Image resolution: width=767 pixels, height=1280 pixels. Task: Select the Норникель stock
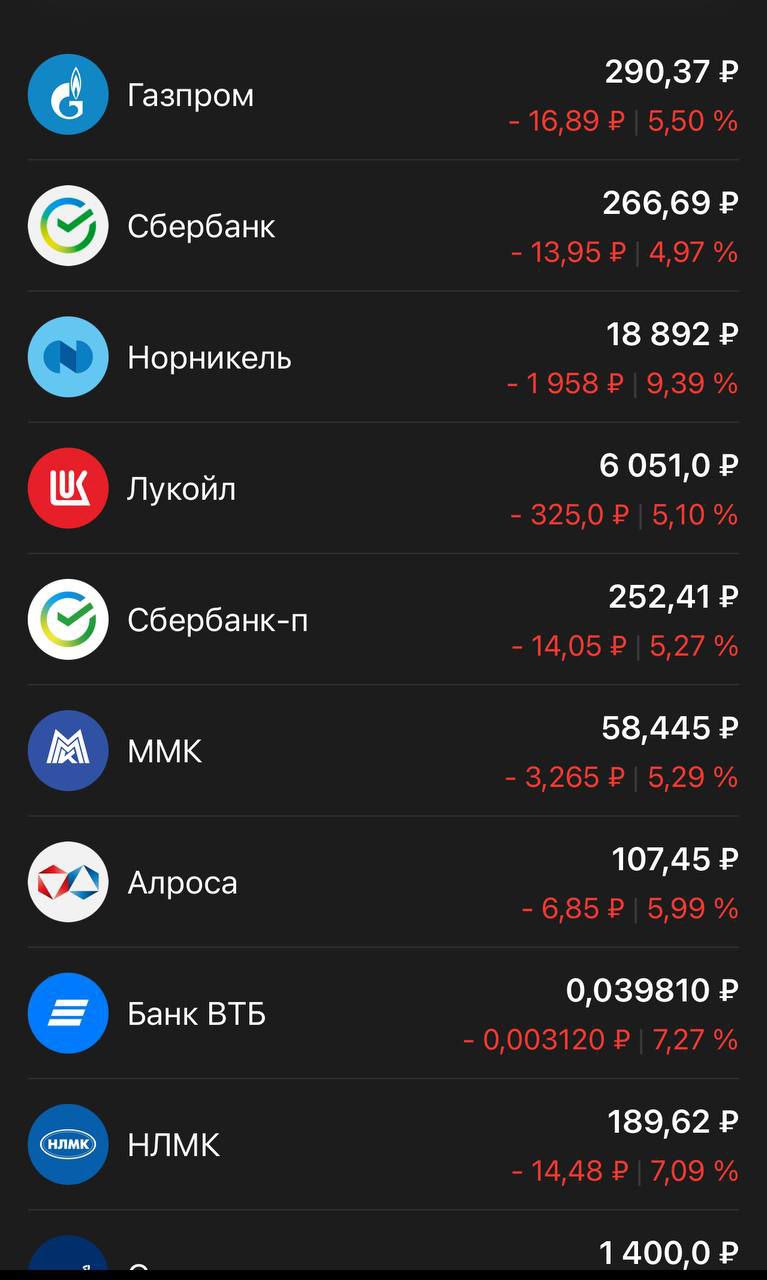pos(383,357)
